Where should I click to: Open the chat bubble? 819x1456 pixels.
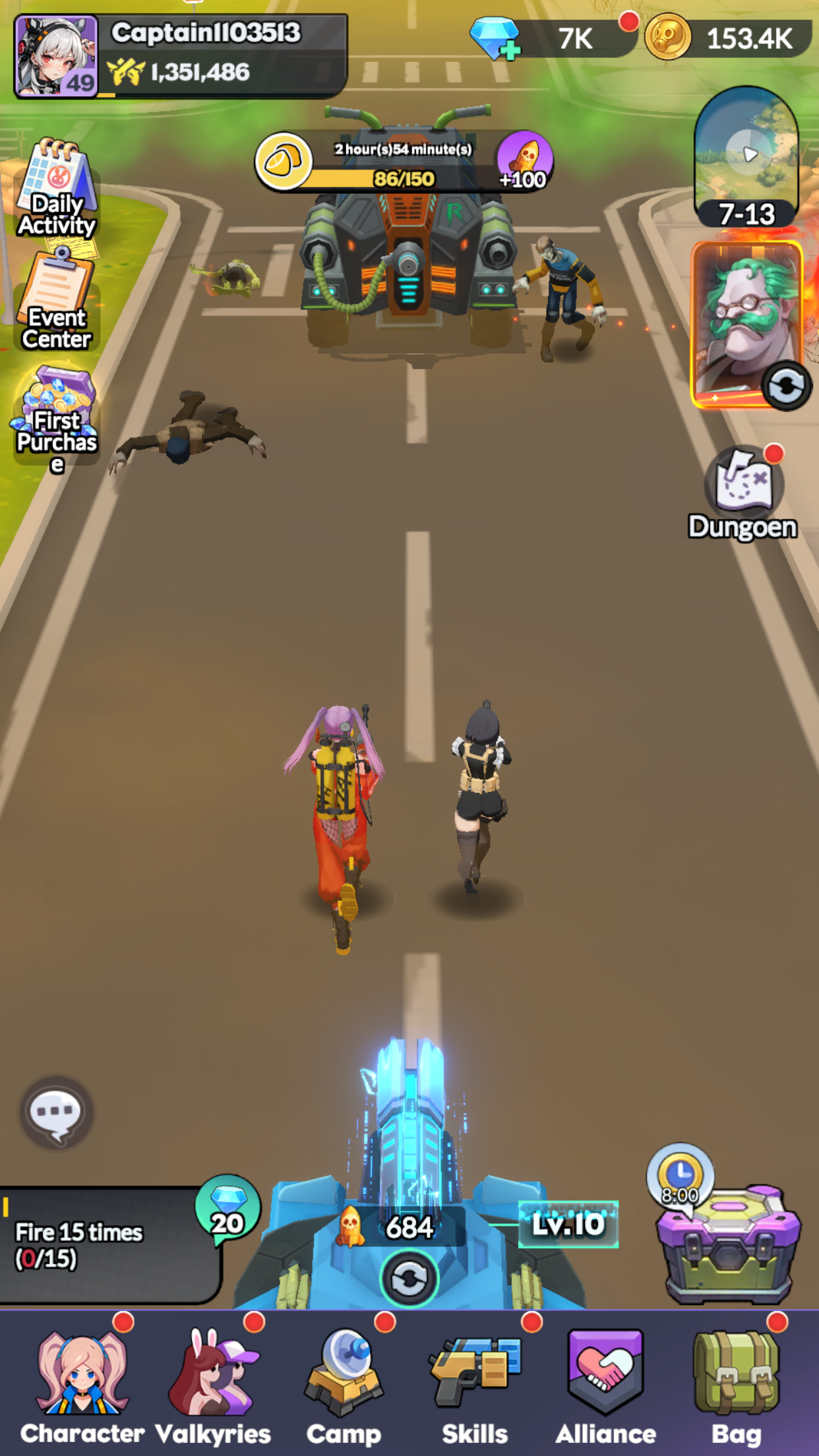[x=56, y=1113]
